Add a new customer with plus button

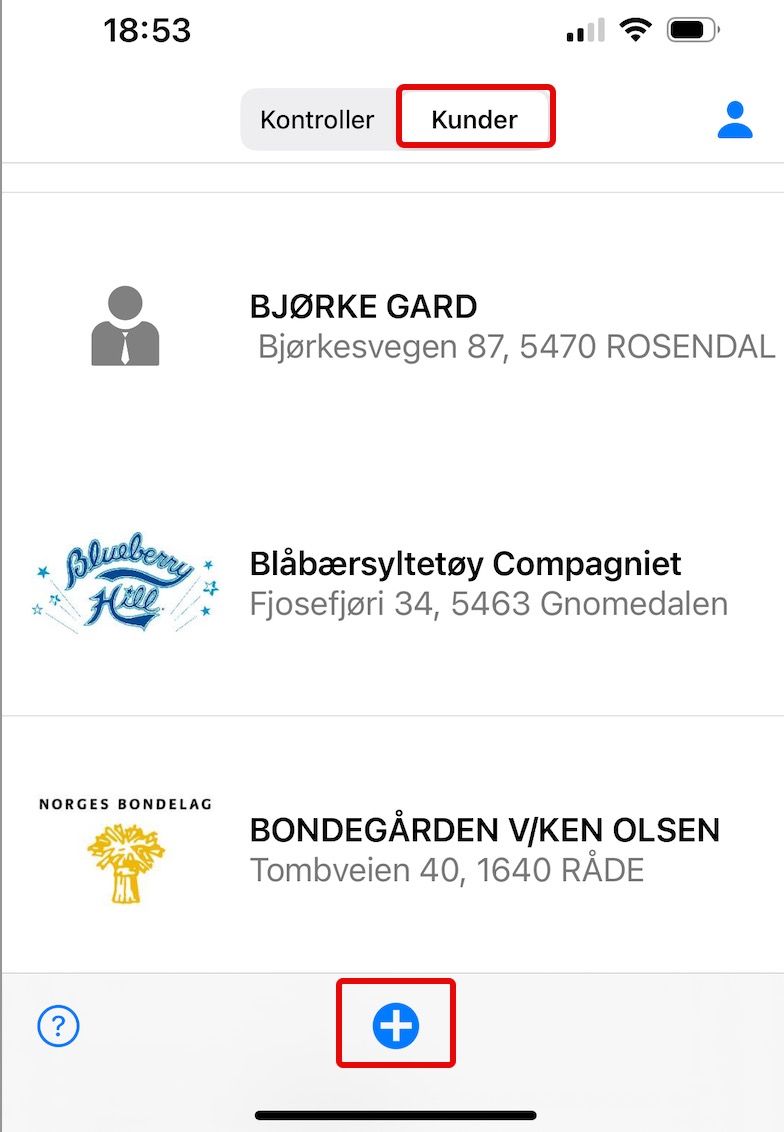tap(396, 1026)
